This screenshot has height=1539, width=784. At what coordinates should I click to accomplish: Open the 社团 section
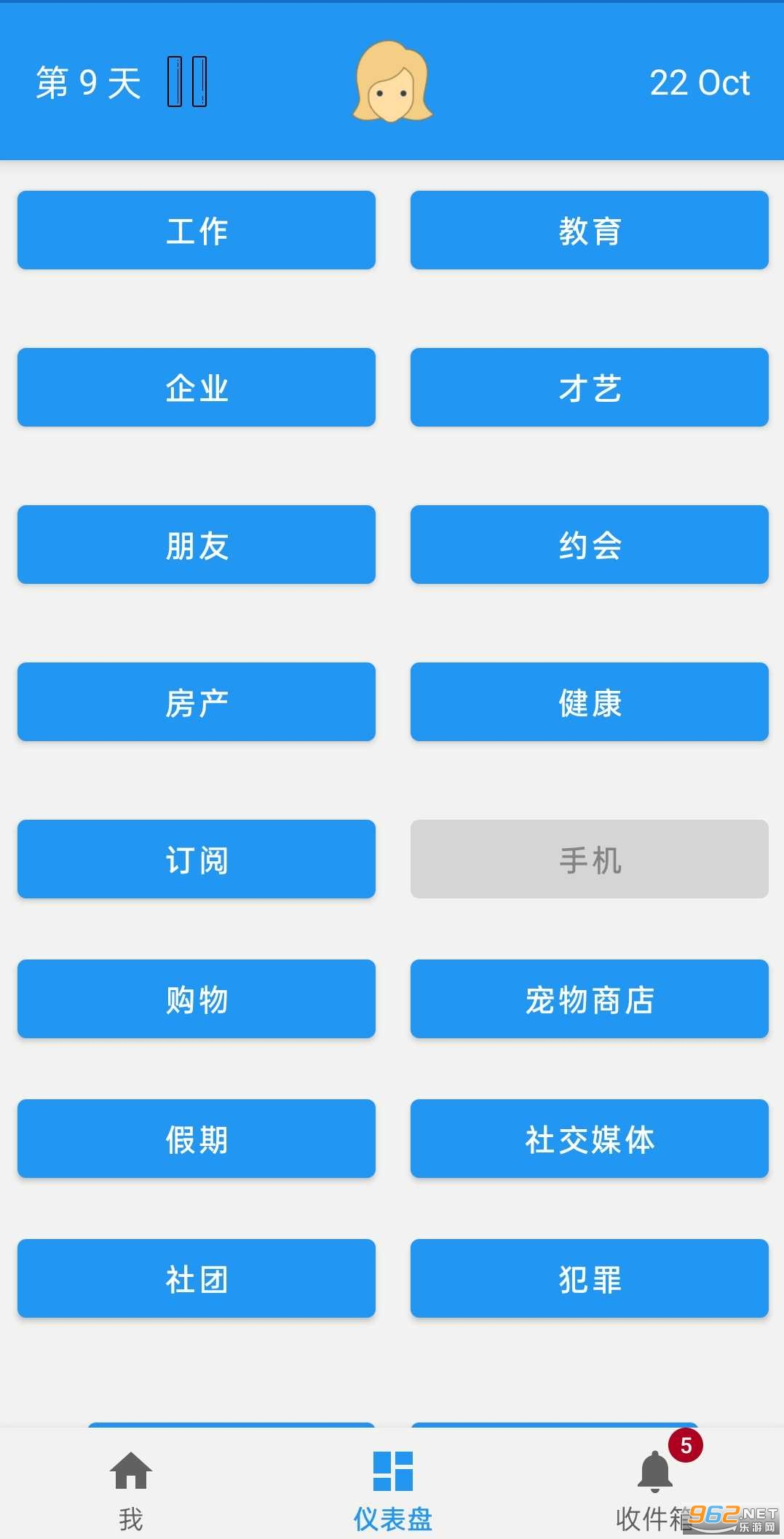197,1278
